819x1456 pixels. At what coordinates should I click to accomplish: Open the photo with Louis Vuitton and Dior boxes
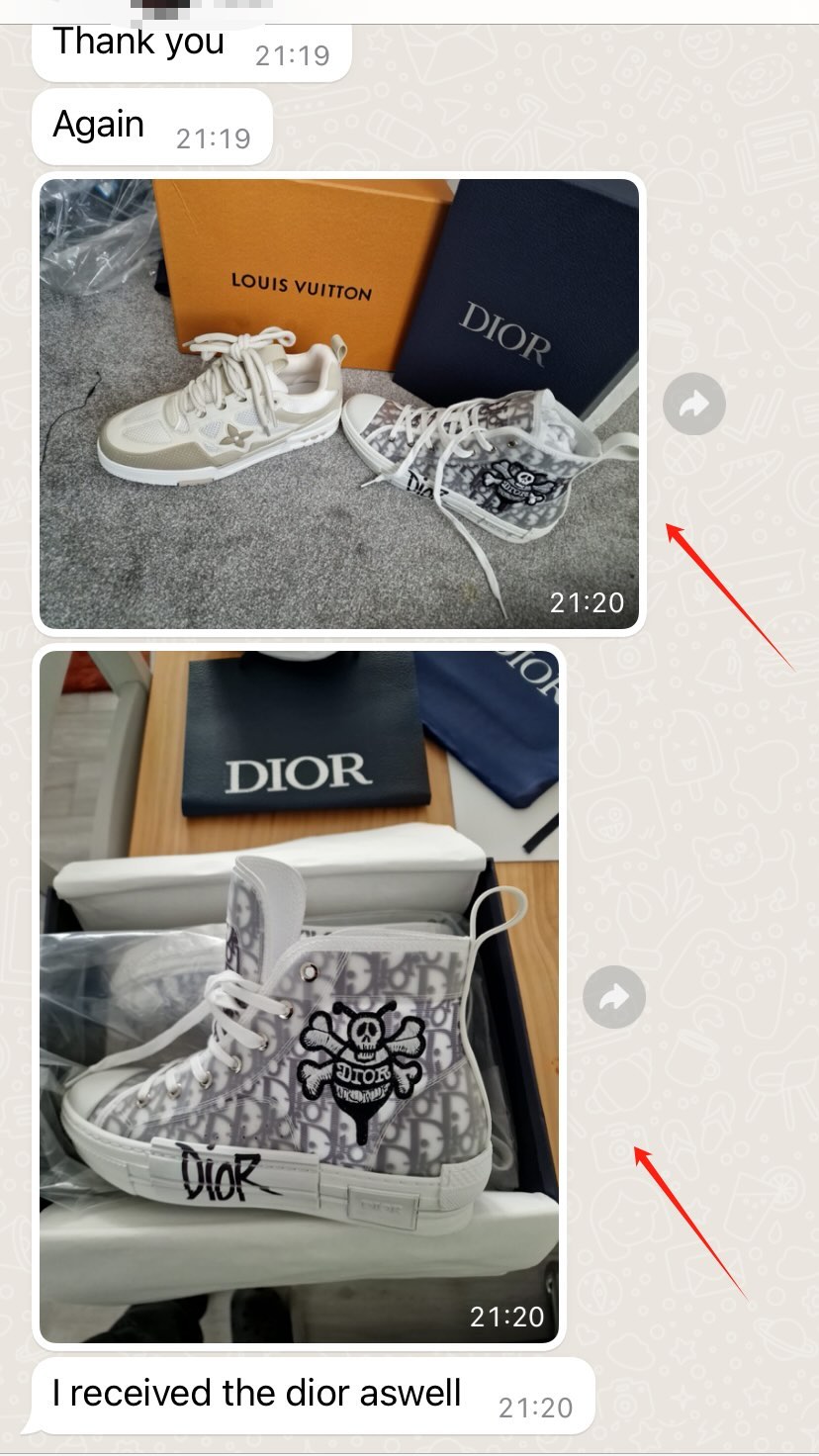[x=338, y=403]
